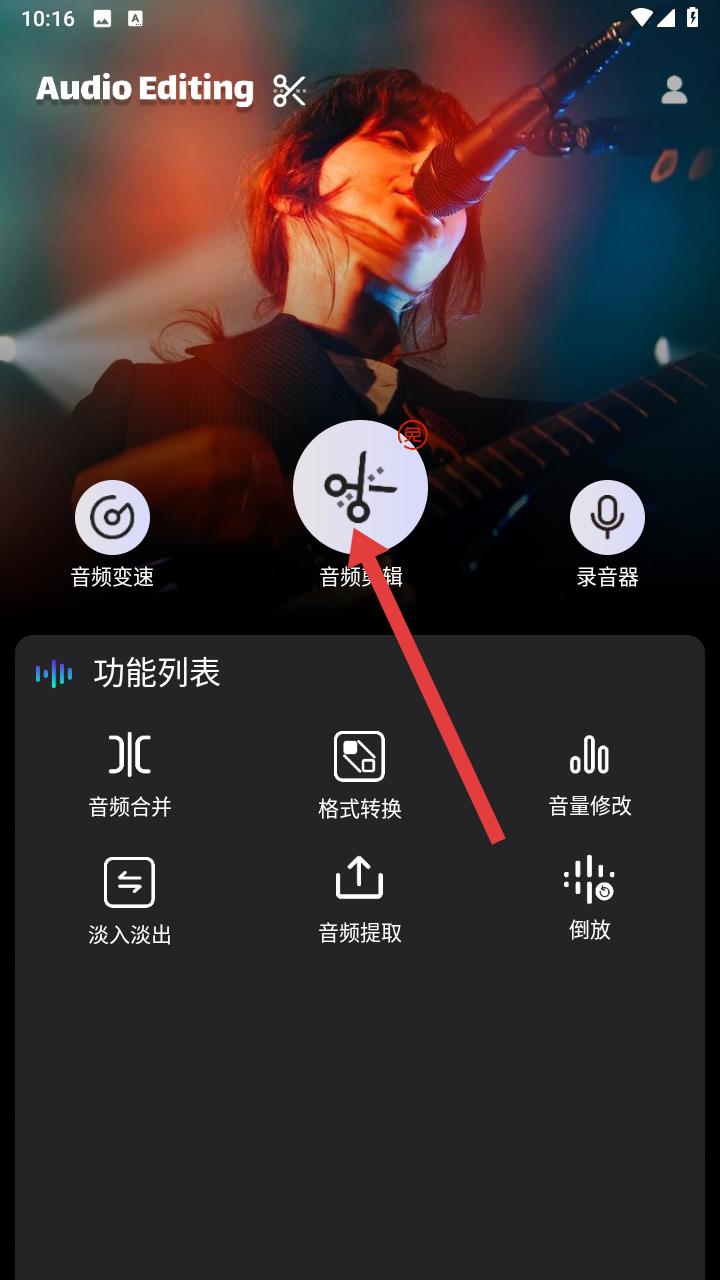Screen dimensions: 720x1280
Task: Launch the 录音器 recorder
Action: pos(607,518)
